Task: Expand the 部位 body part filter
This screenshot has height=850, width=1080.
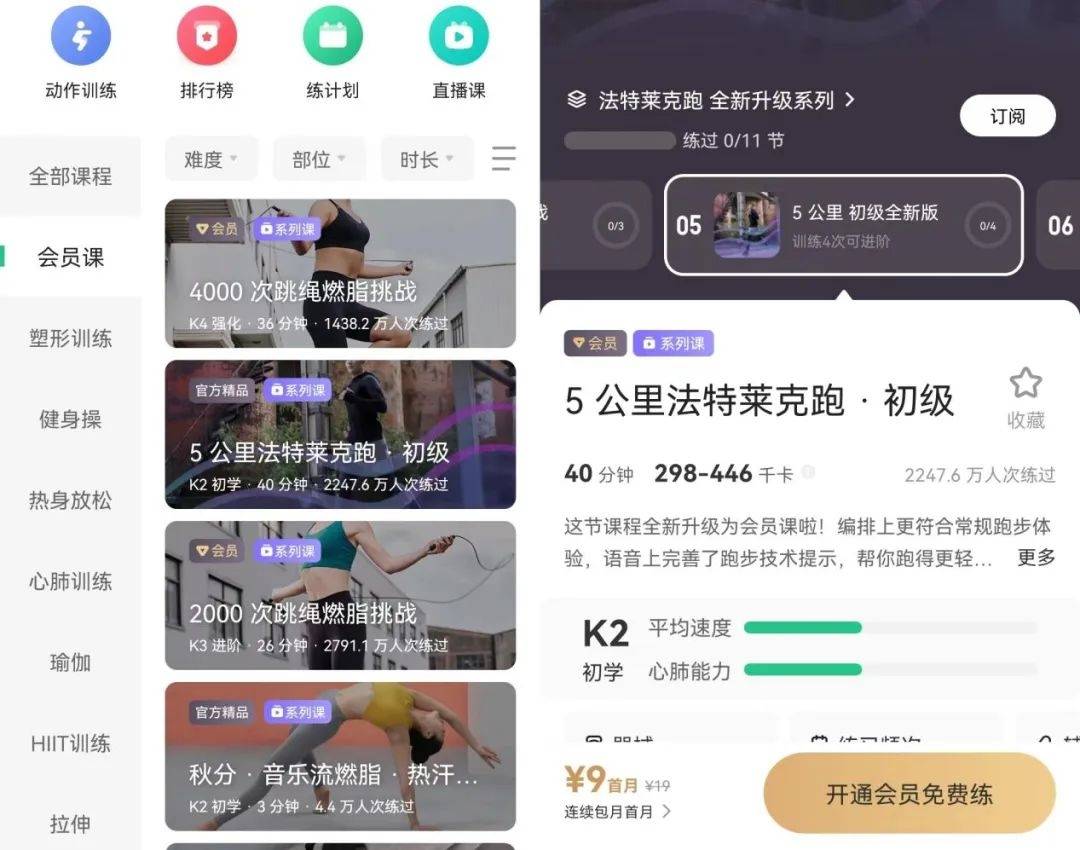Action: (319, 159)
